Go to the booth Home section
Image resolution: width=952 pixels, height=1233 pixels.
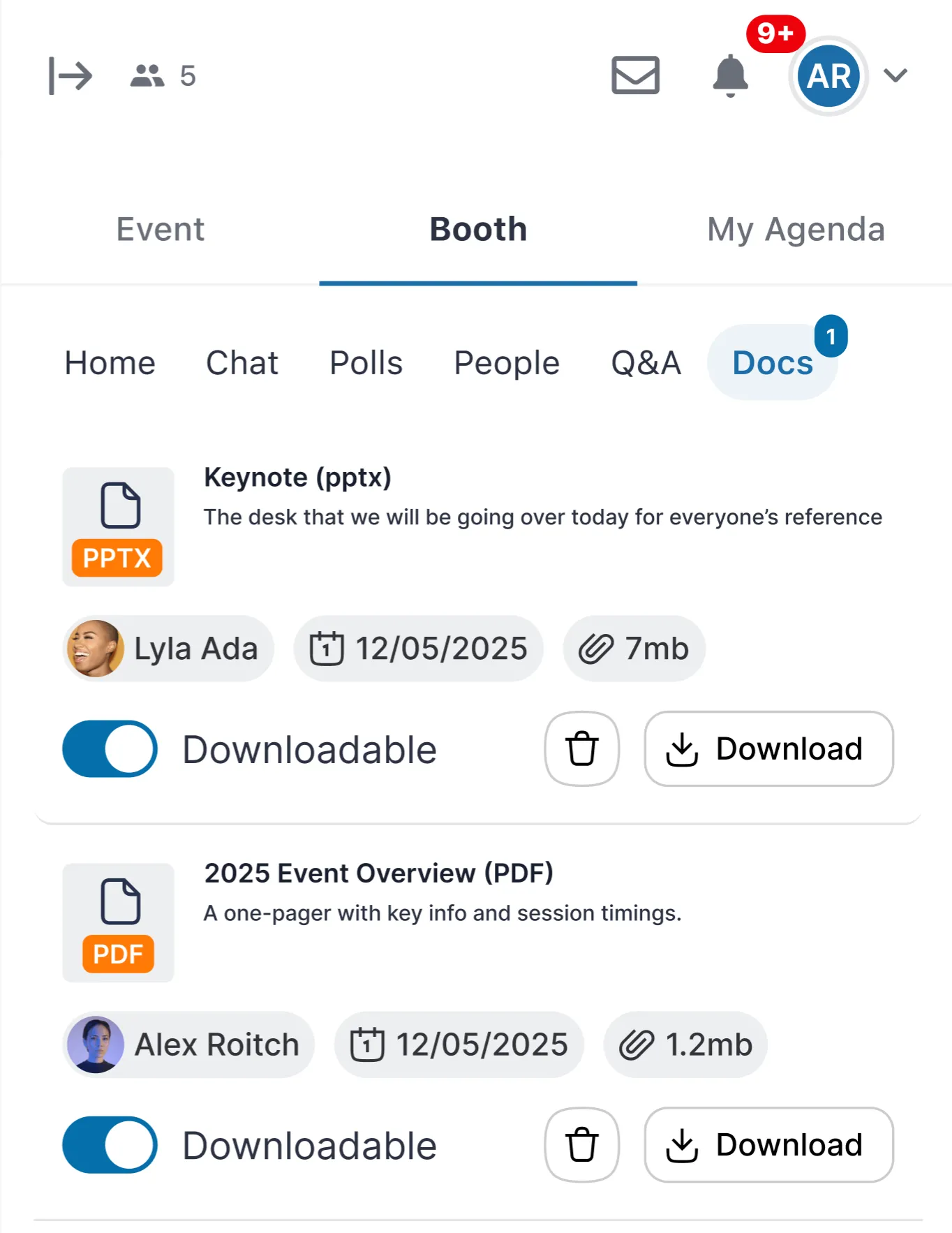pos(110,363)
